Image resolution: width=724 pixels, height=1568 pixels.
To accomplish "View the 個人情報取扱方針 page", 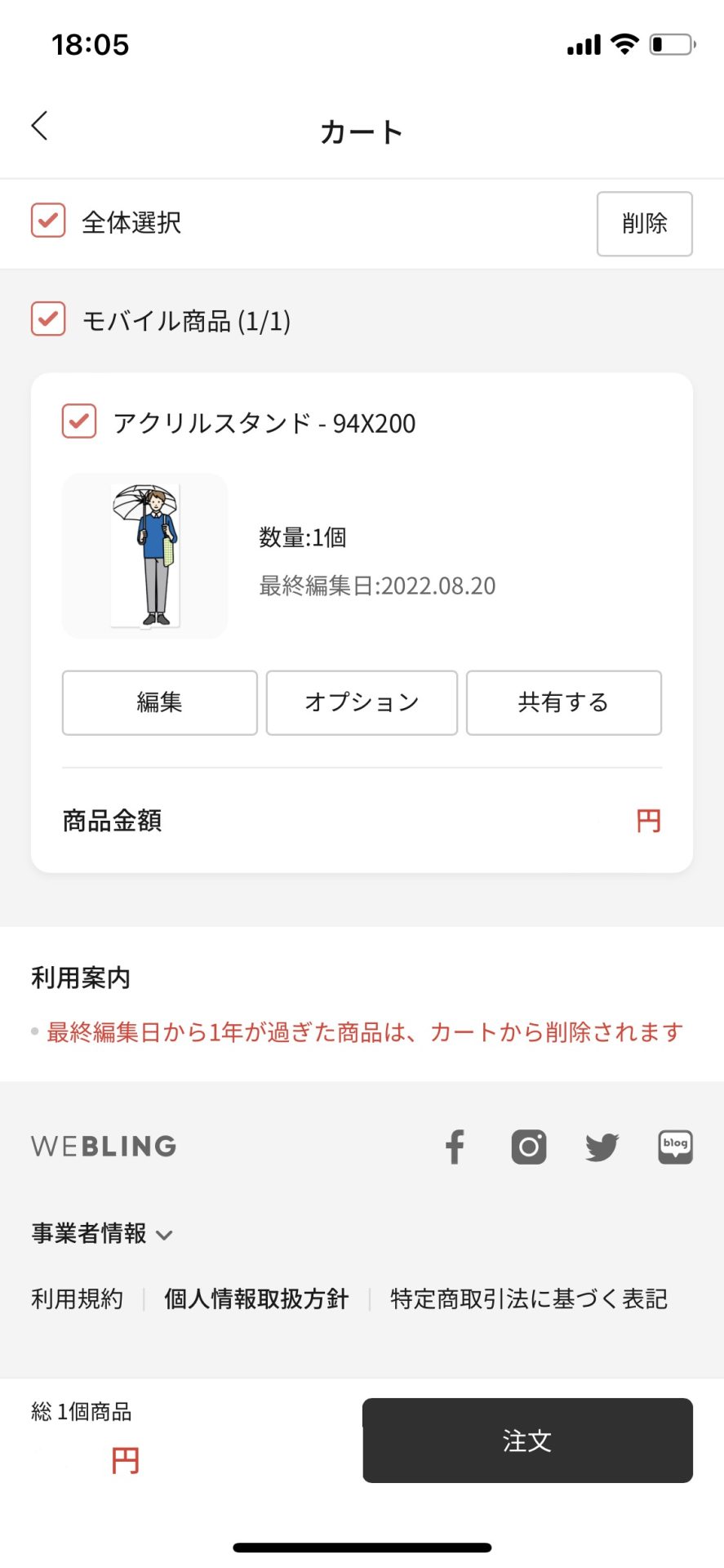I will (x=256, y=1298).
